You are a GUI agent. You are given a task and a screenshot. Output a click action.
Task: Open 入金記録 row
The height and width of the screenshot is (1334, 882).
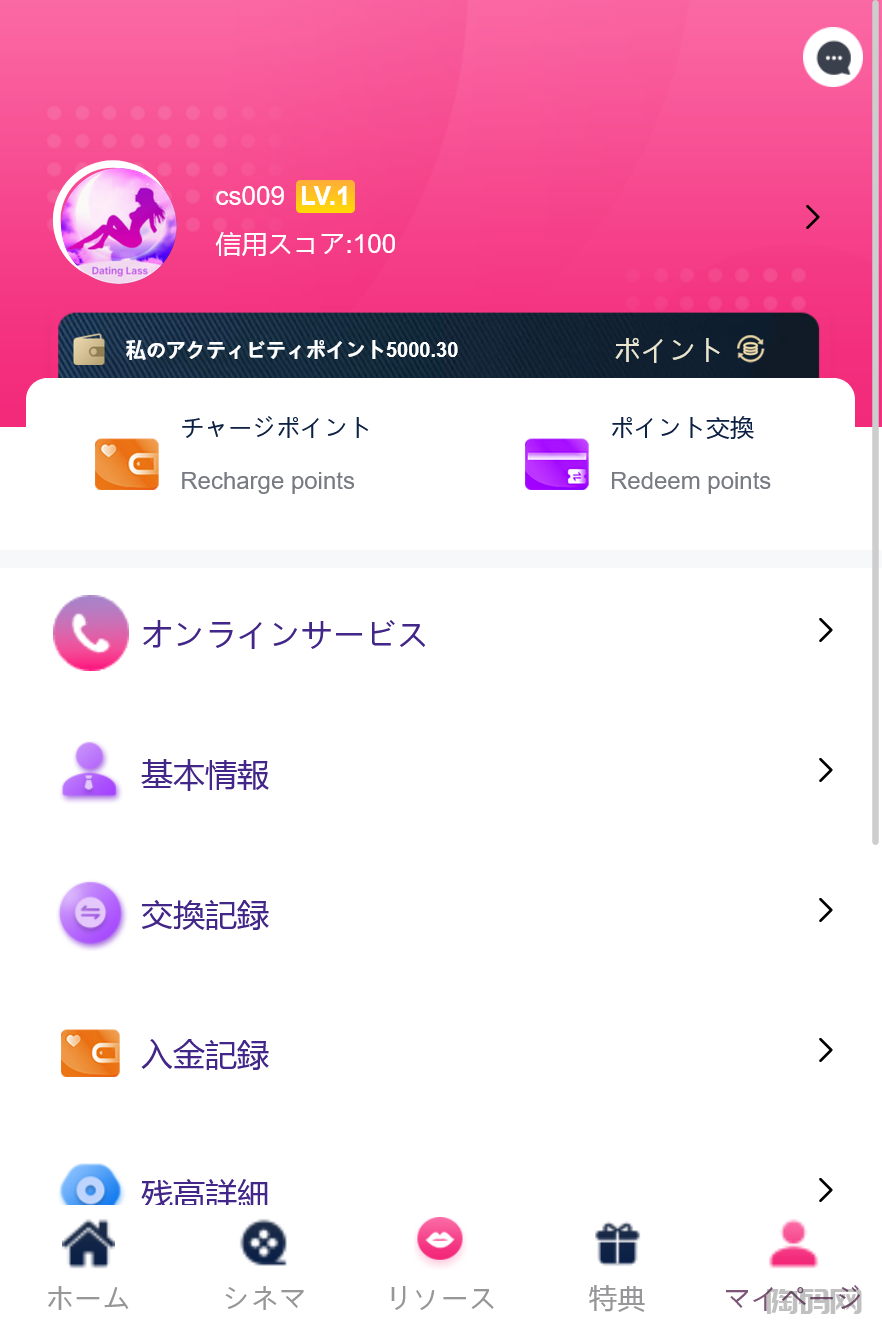coord(440,1053)
